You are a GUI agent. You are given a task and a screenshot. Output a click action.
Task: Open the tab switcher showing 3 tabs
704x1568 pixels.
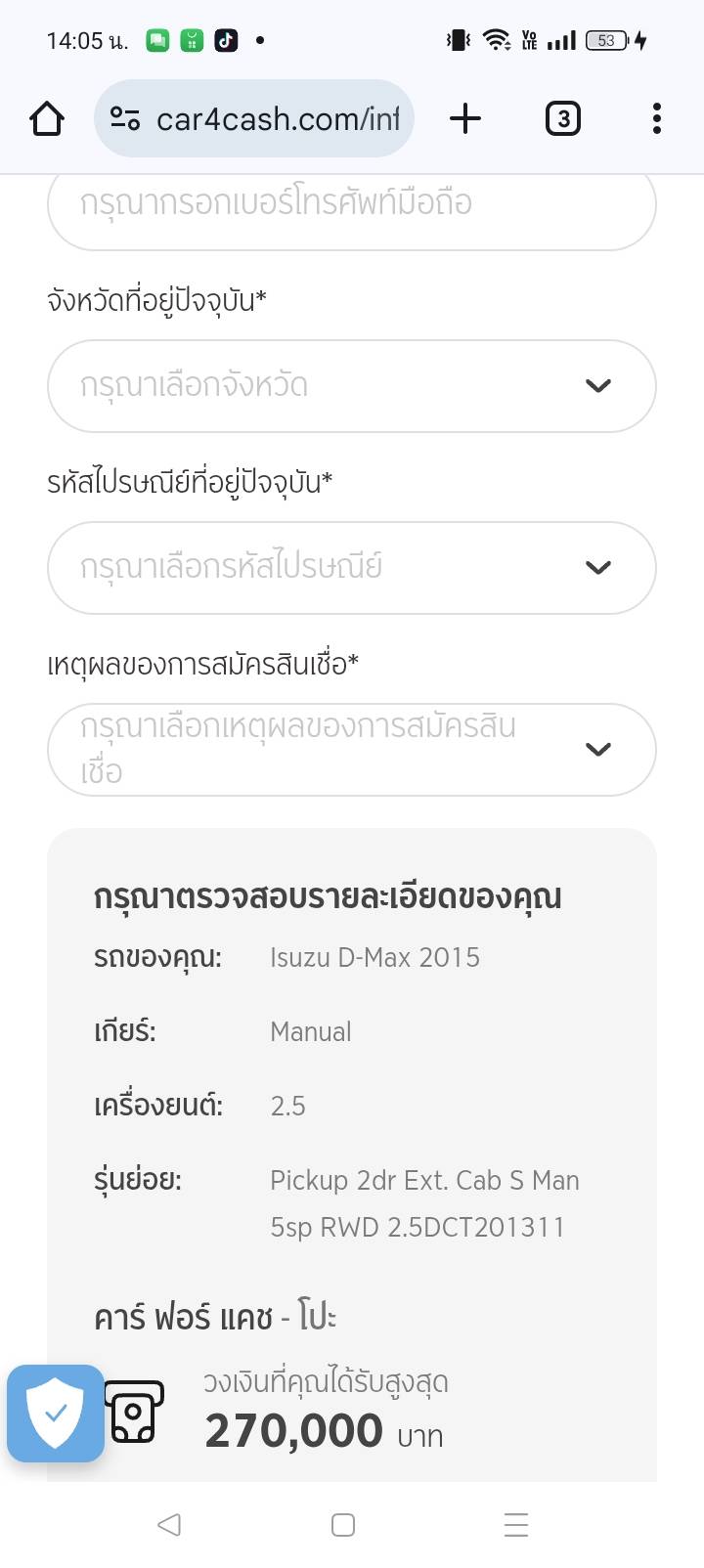tap(562, 119)
